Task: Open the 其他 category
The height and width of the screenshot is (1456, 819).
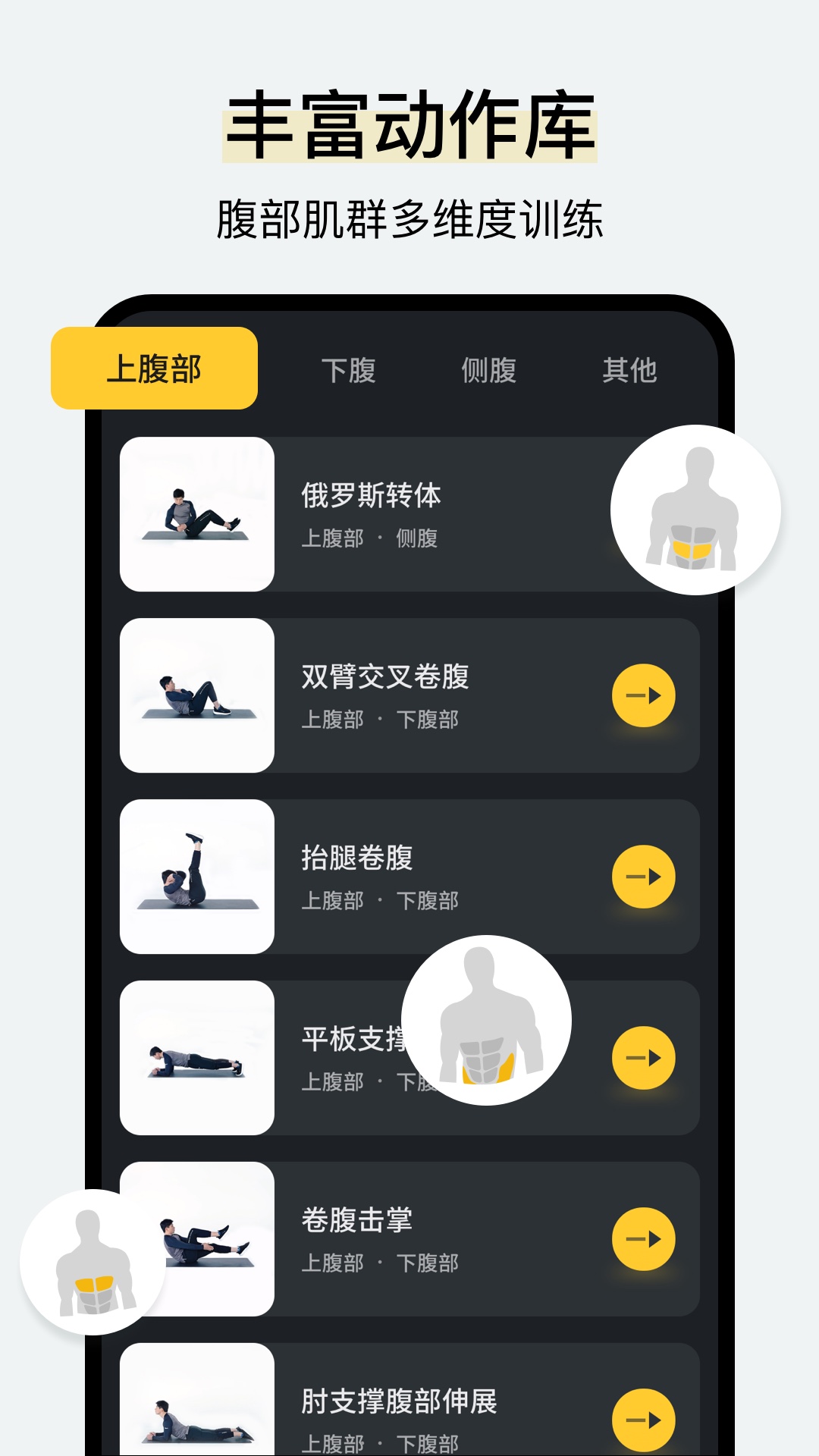Action: pyautogui.click(x=630, y=371)
